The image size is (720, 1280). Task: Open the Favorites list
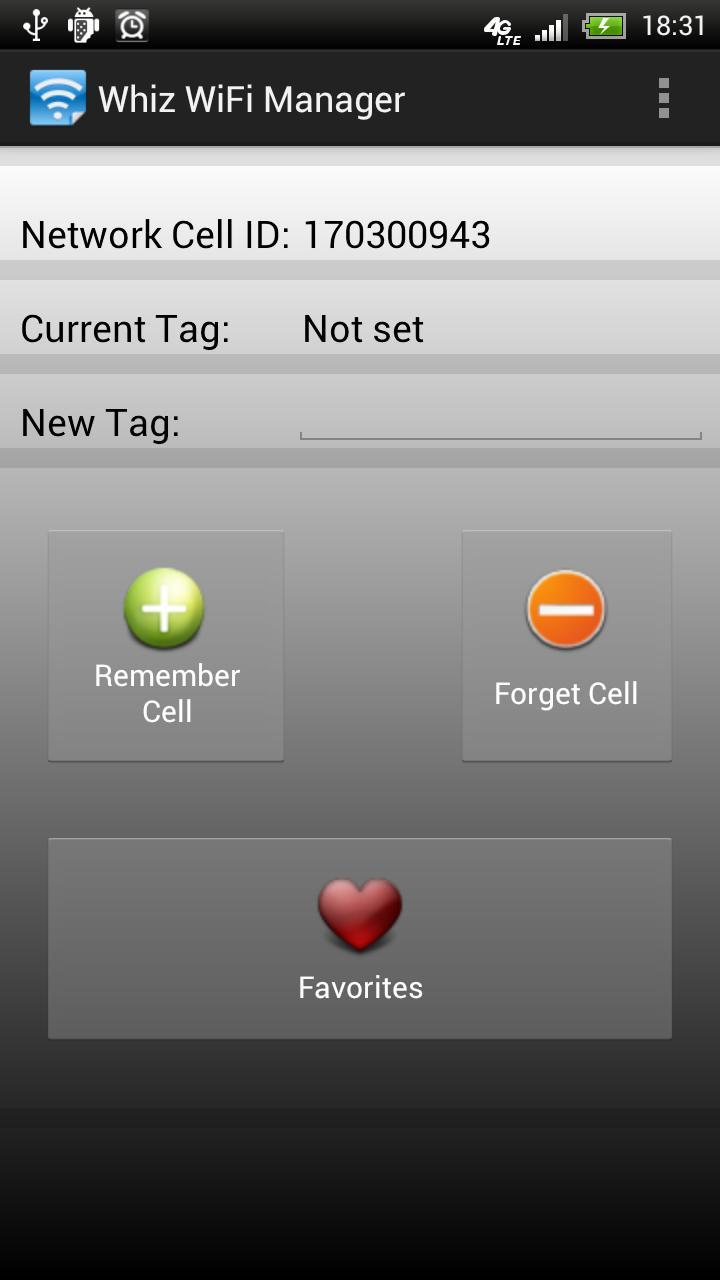[x=359, y=938]
